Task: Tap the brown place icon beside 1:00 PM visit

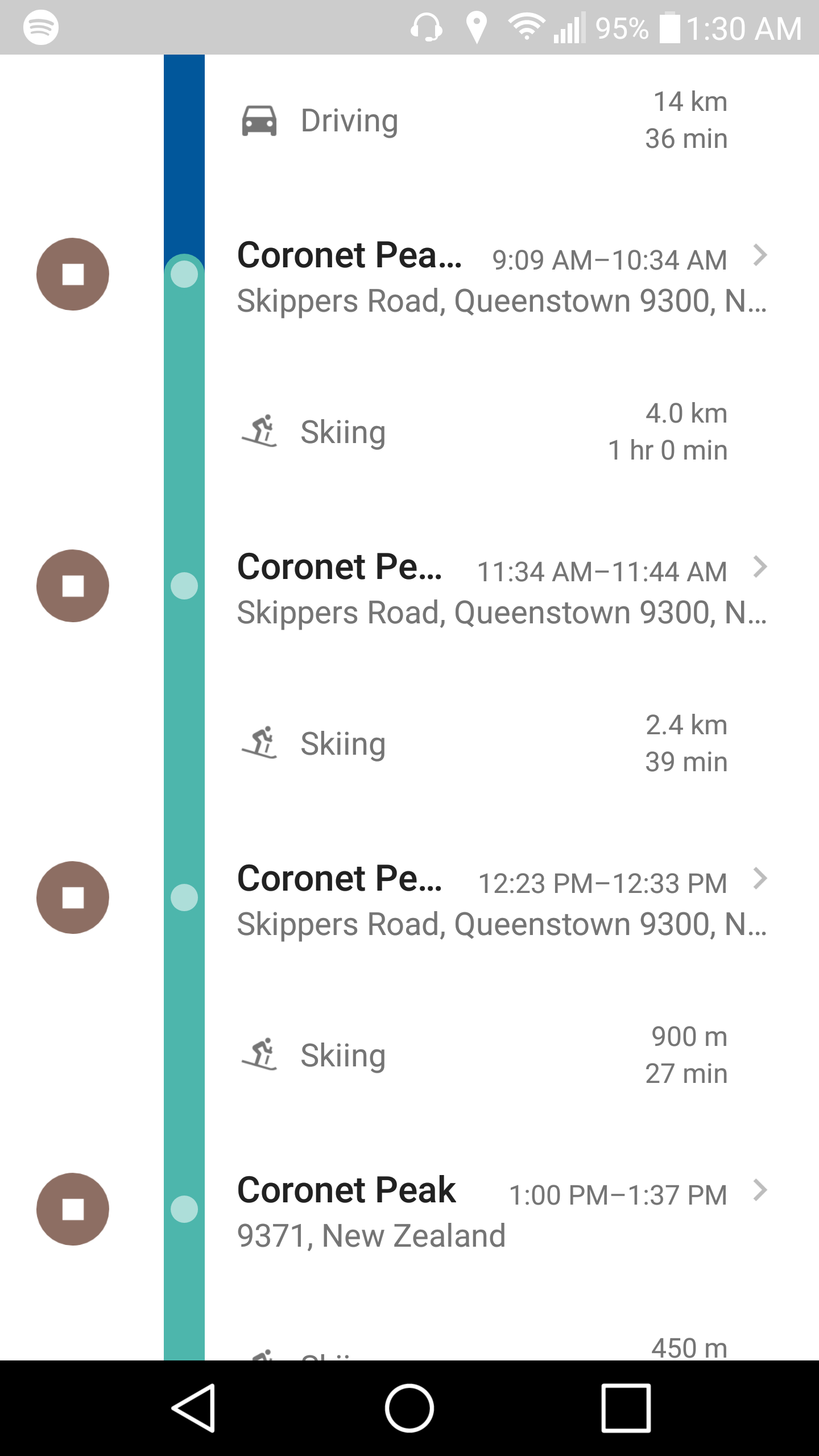Action: coord(73,1209)
